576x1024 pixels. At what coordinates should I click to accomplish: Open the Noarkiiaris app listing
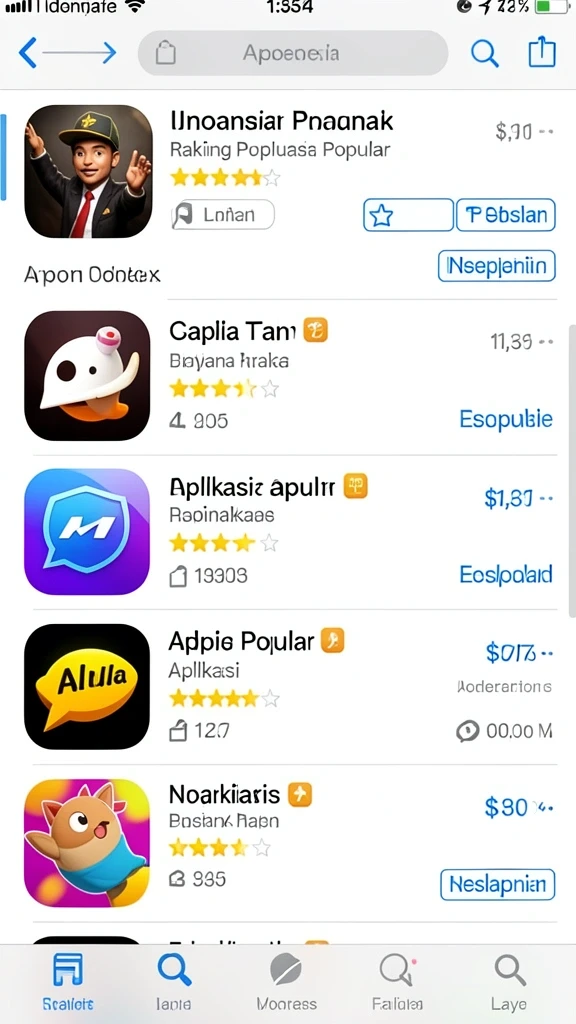pyautogui.click(x=224, y=795)
